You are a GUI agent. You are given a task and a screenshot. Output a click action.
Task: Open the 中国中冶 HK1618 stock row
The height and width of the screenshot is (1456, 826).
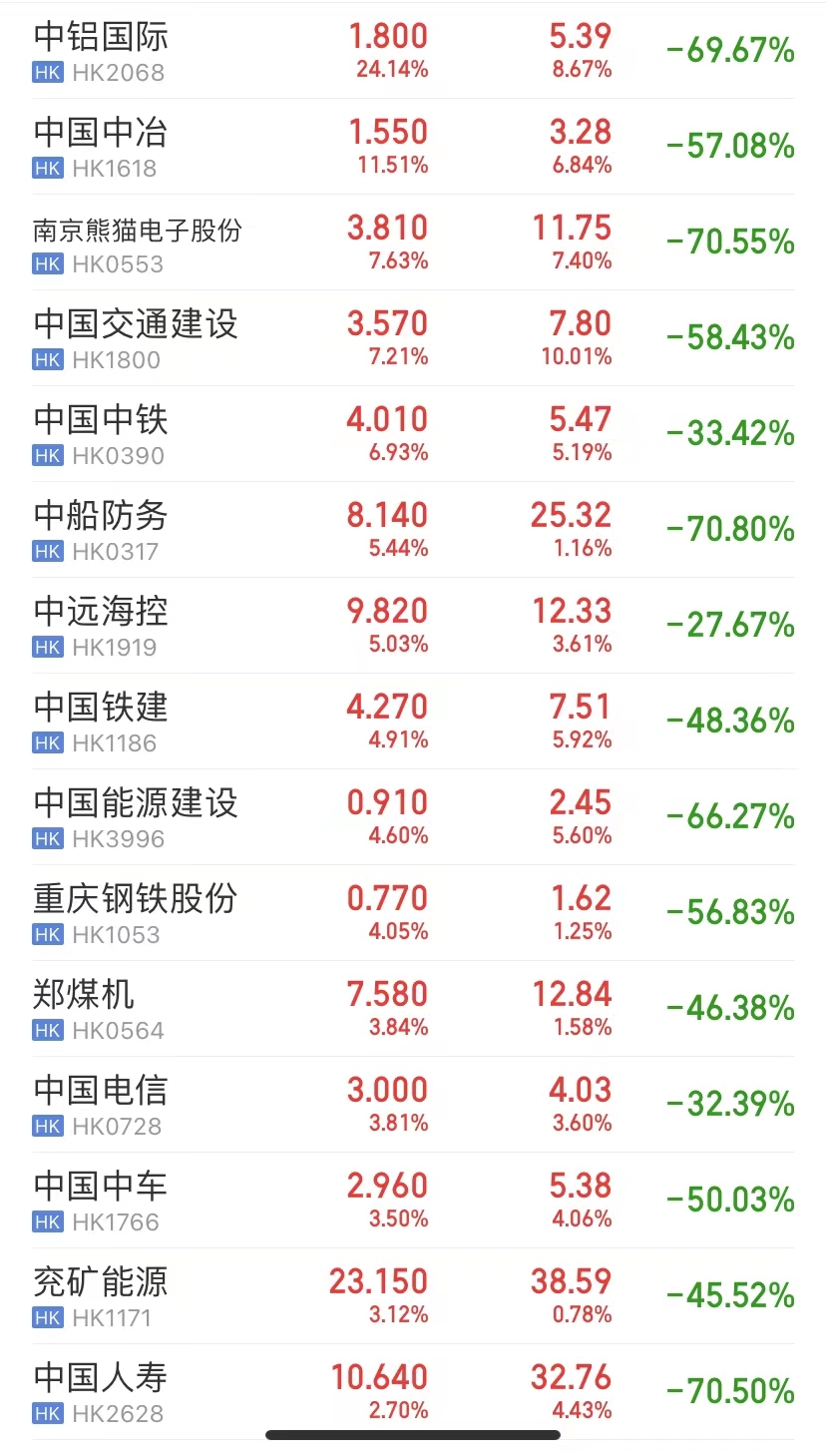coord(413,146)
